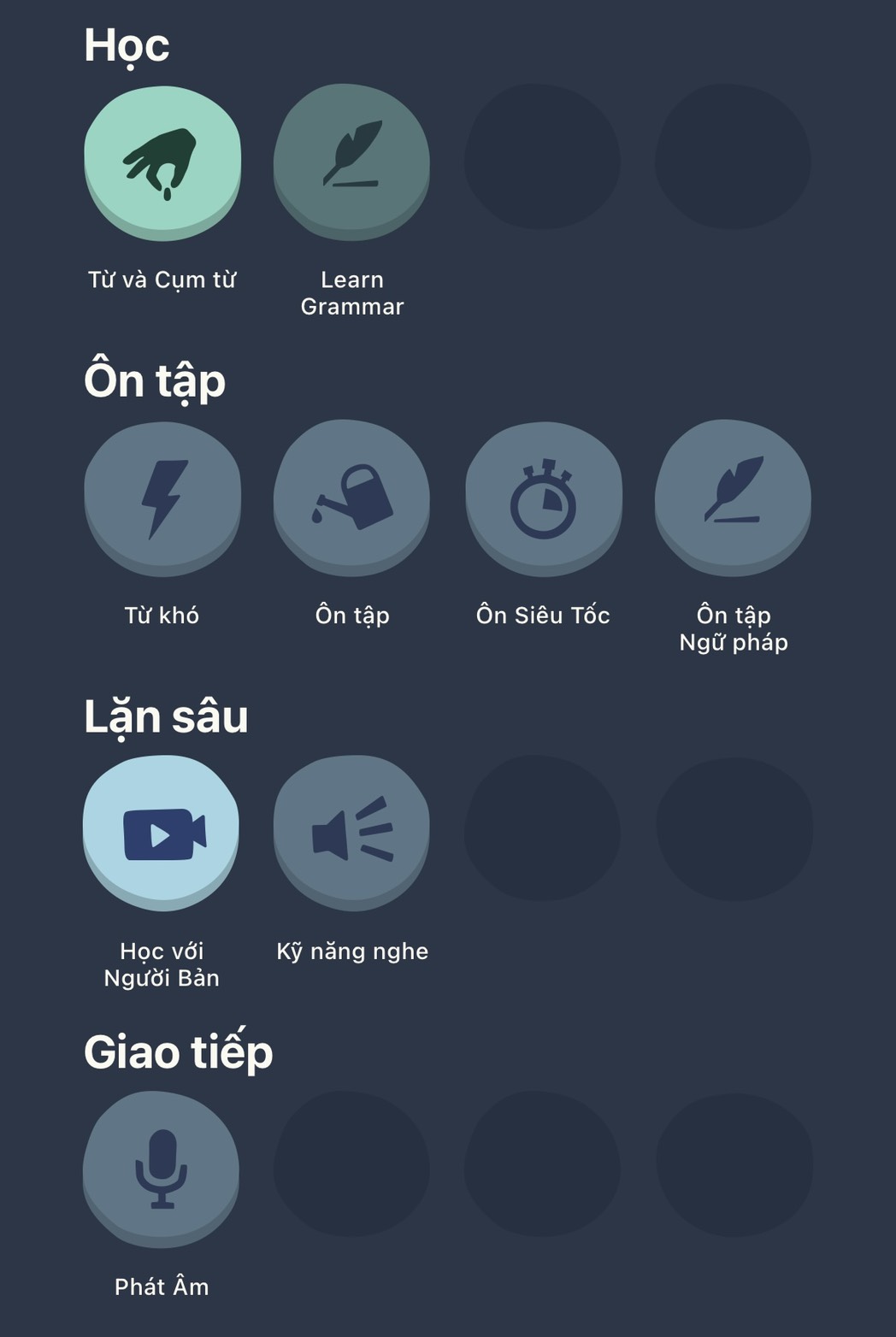Click the Từ và Cụm từ label text
The height and width of the screenshot is (1337, 896).
click(x=162, y=279)
